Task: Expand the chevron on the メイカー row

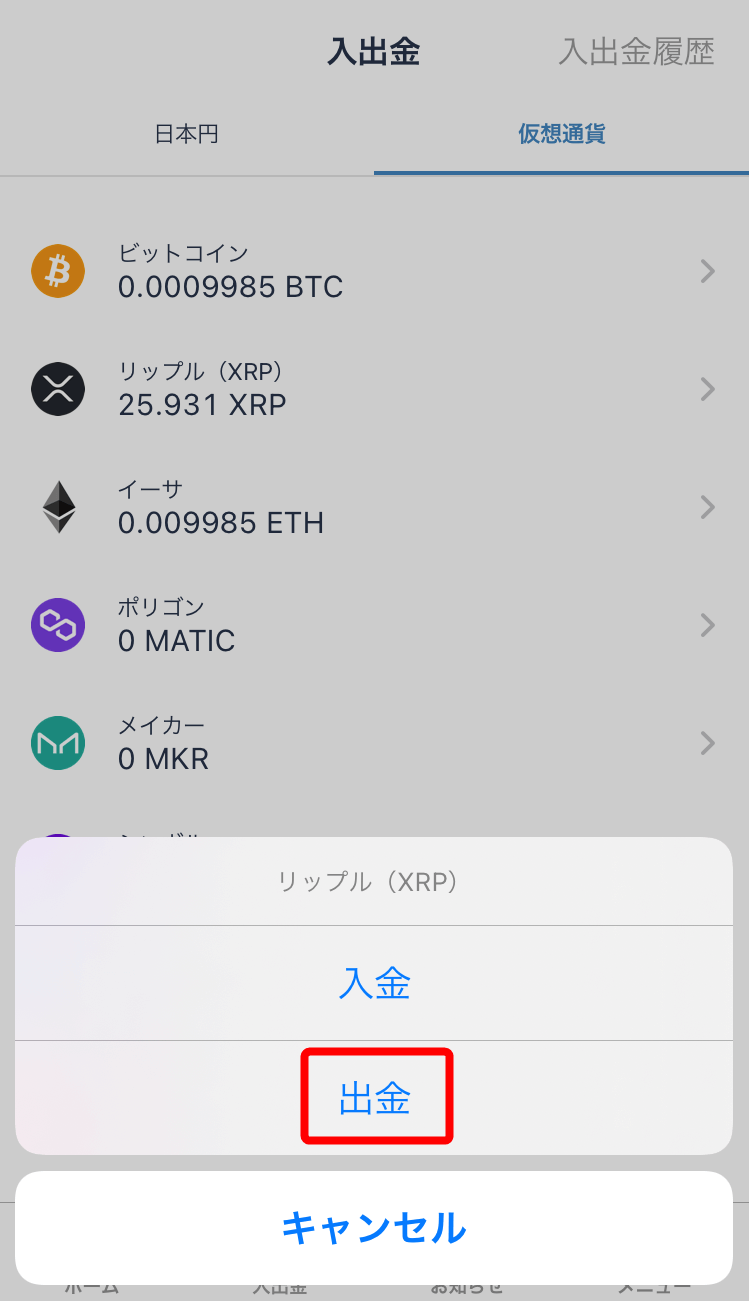Action: tap(708, 742)
